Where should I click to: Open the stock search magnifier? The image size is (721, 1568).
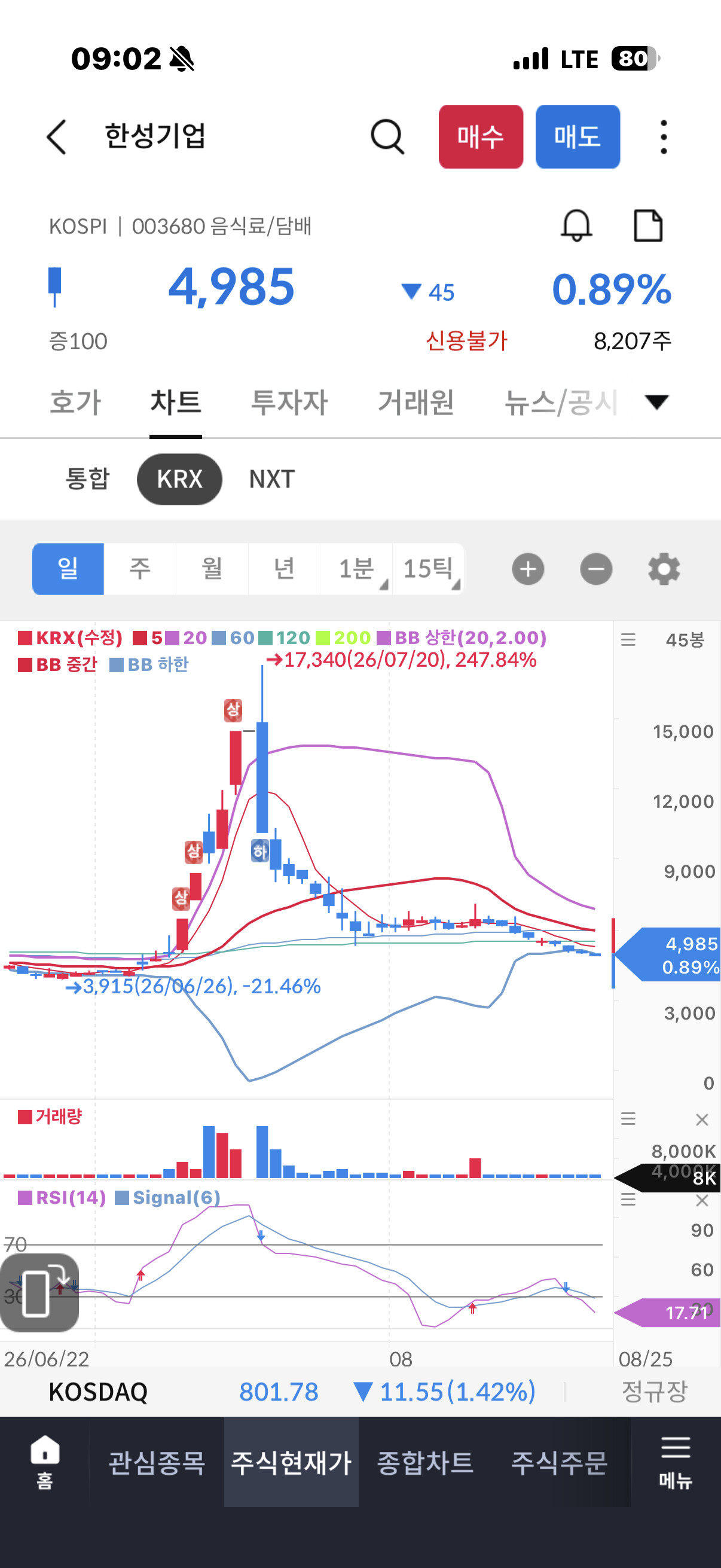(x=387, y=136)
